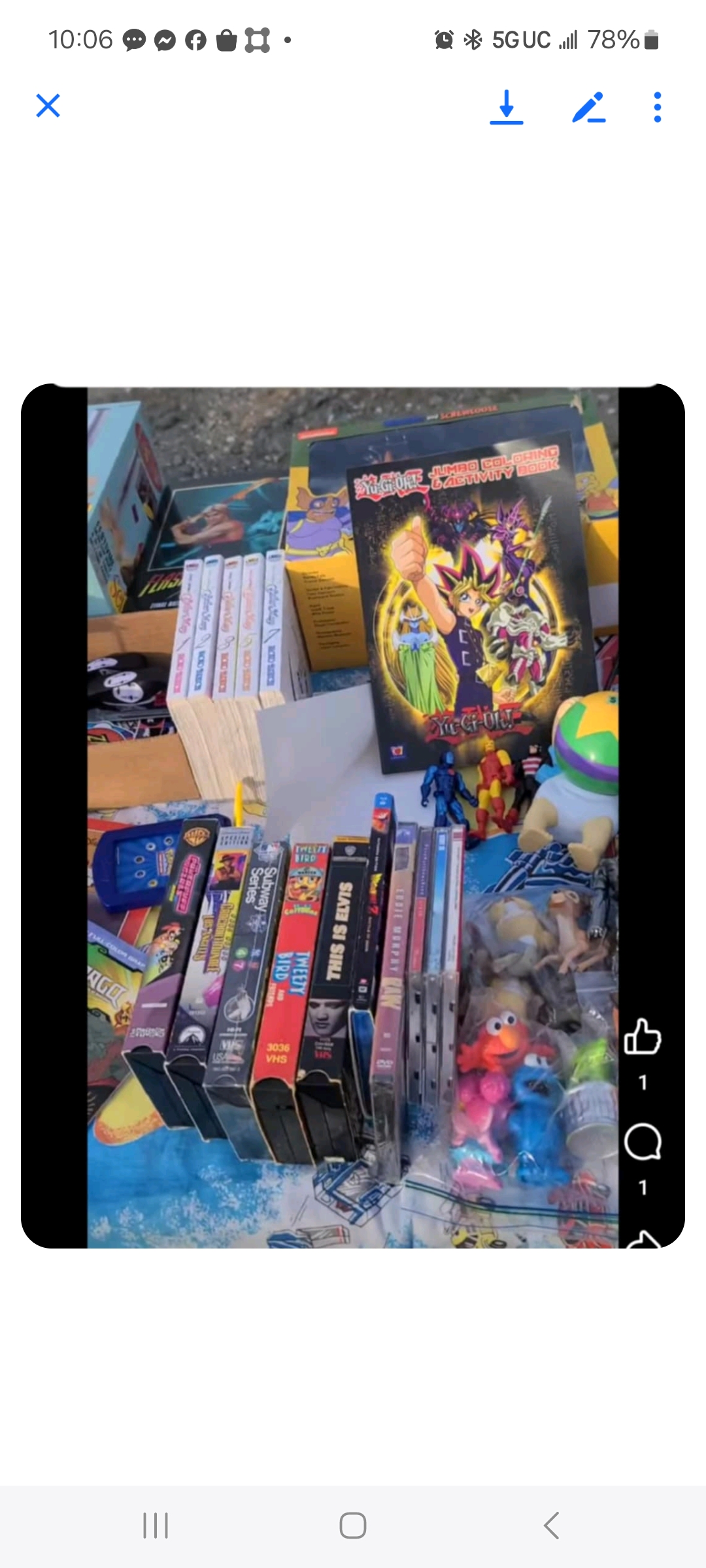The width and height of the screenshot is (706, 1568).
Task: Go to the home screen
Action: click(x=353, y=1526)
